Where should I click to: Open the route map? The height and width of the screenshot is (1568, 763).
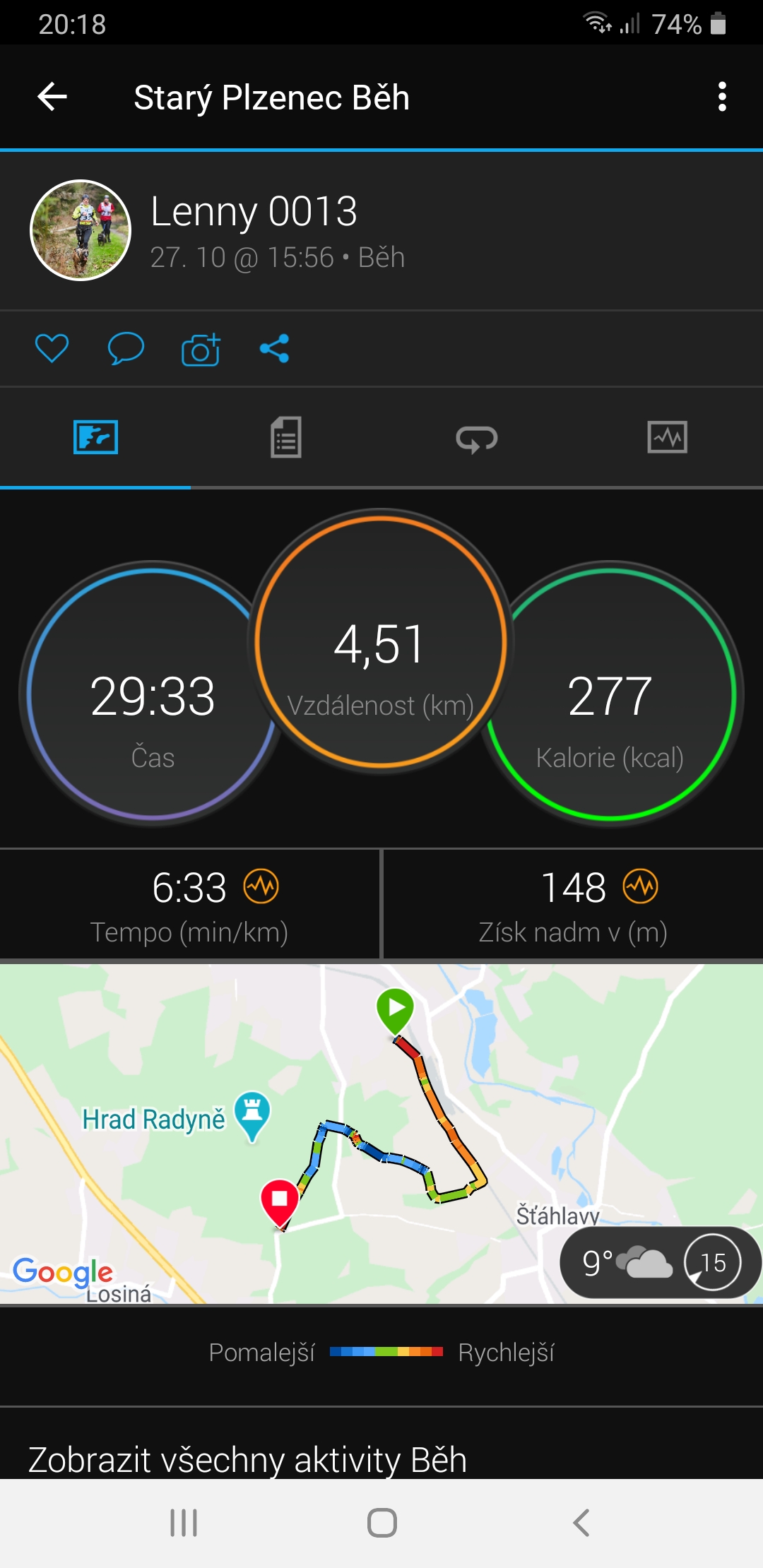(x=381, y=1134)
